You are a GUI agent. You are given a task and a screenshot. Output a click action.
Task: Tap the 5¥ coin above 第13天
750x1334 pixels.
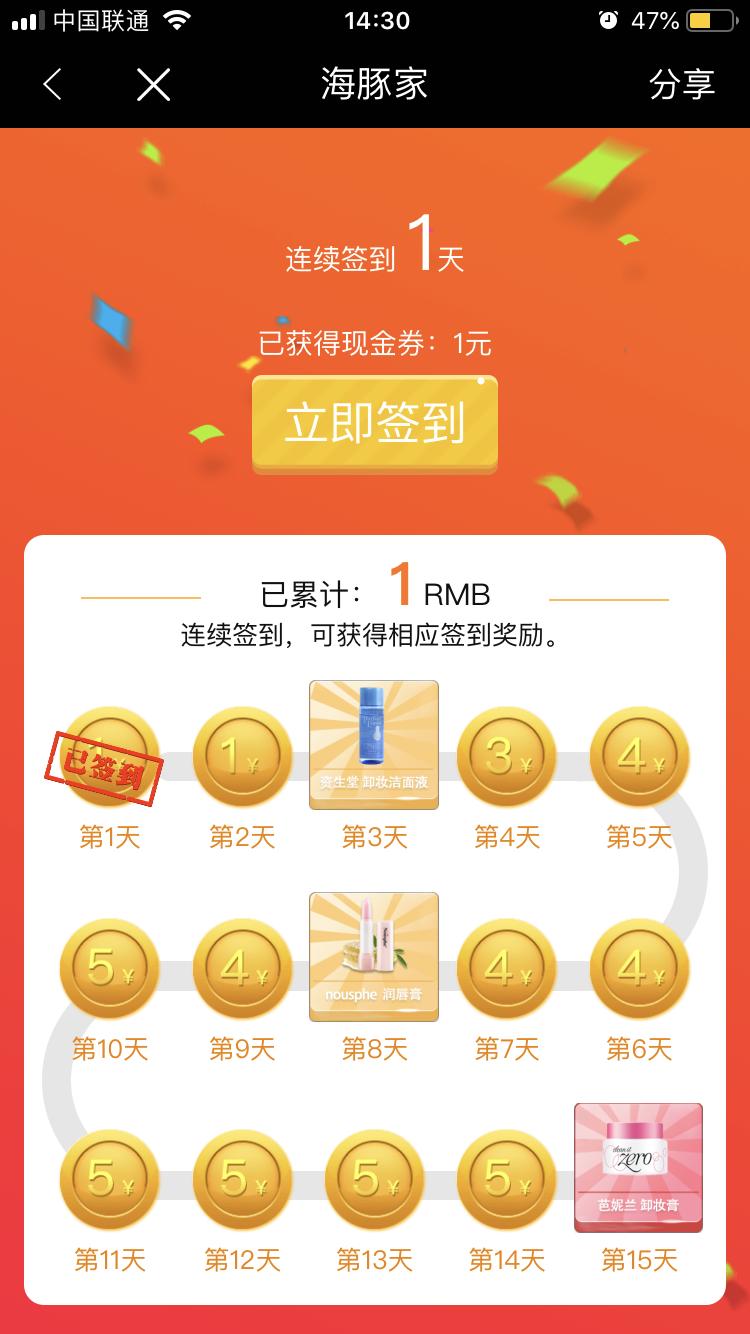[x=374, y=1179]
